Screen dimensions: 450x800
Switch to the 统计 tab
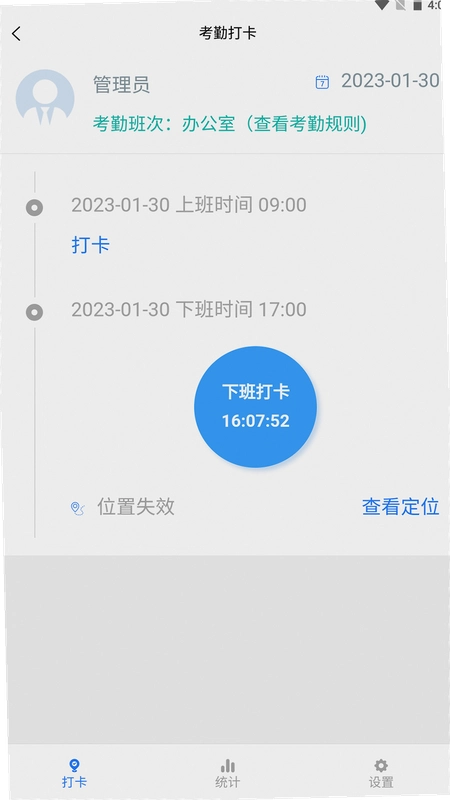pos(227,773)
